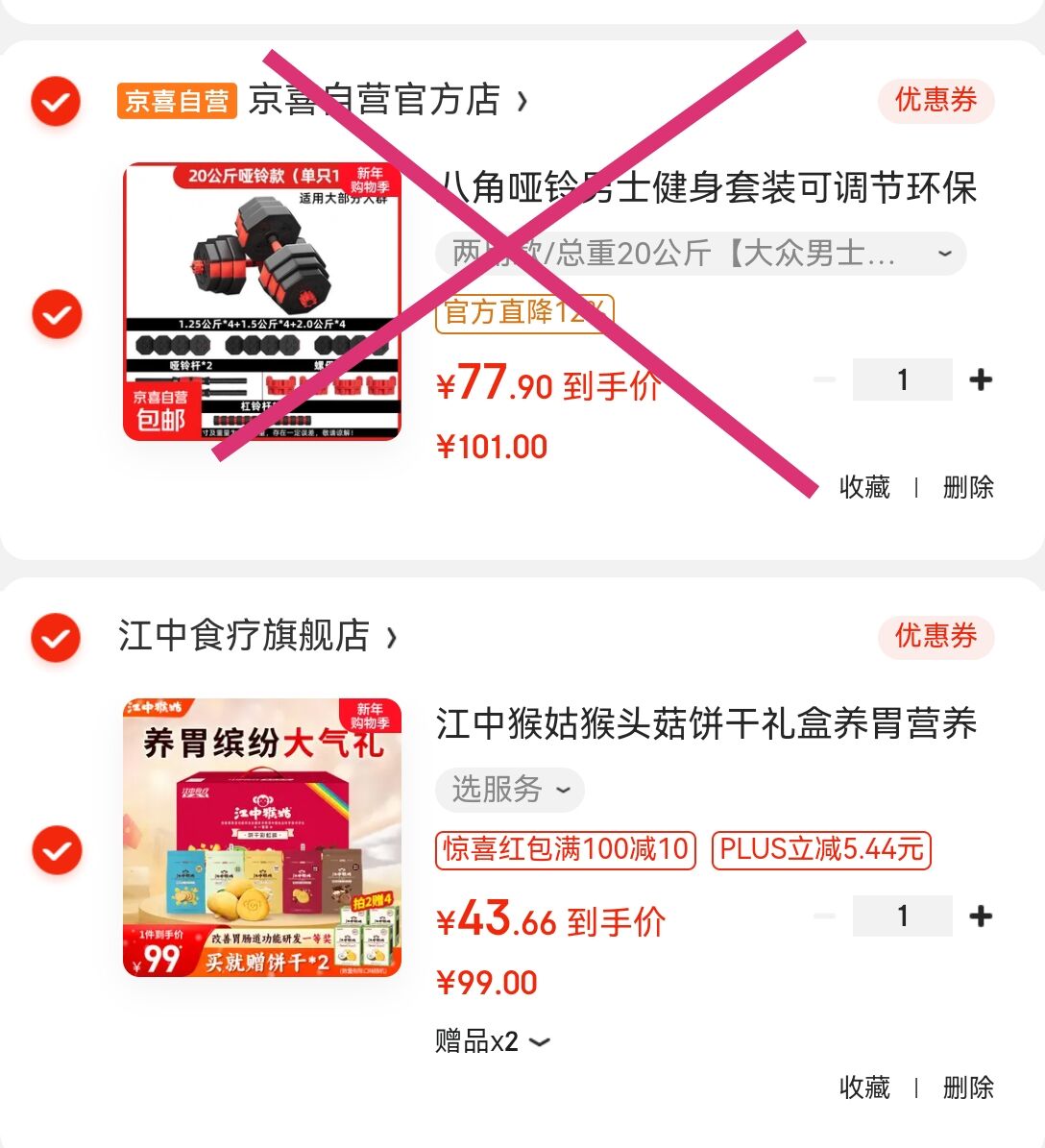1045x1148 pixels.
Task: Uncheck the 京喜自营官方店 store checkbox
Action: click(x=56, y=101)
